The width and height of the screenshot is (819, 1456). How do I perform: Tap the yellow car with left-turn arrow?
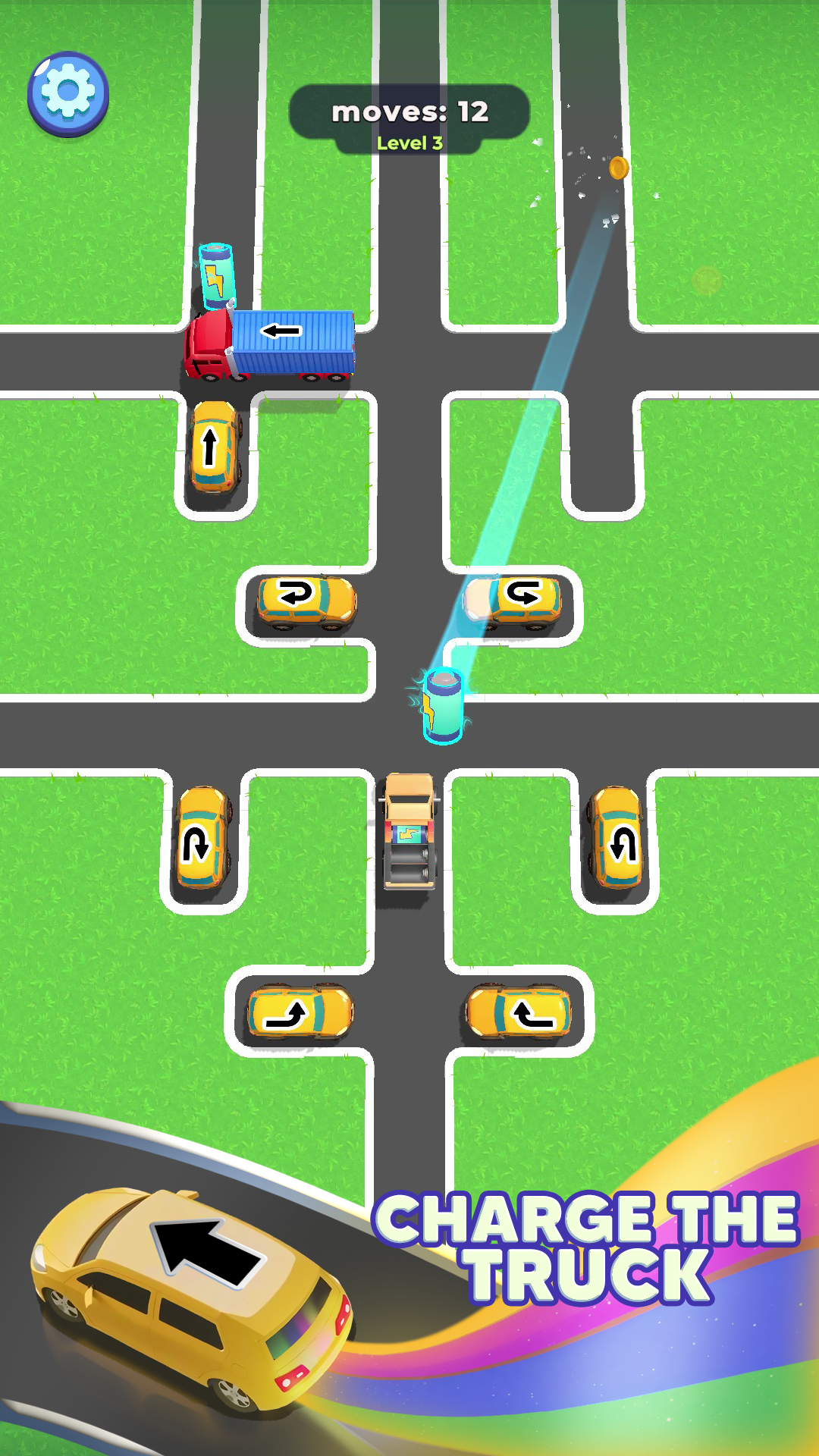coord(519,1012)
